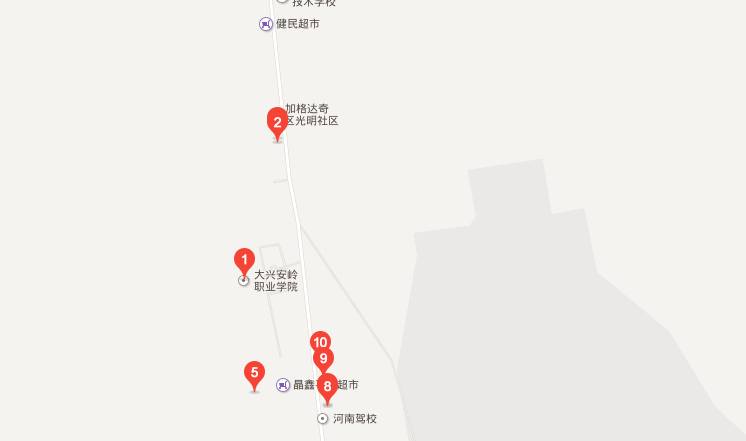Open red map marker number 10
The image size is (746, 441).
click(320, 340)
